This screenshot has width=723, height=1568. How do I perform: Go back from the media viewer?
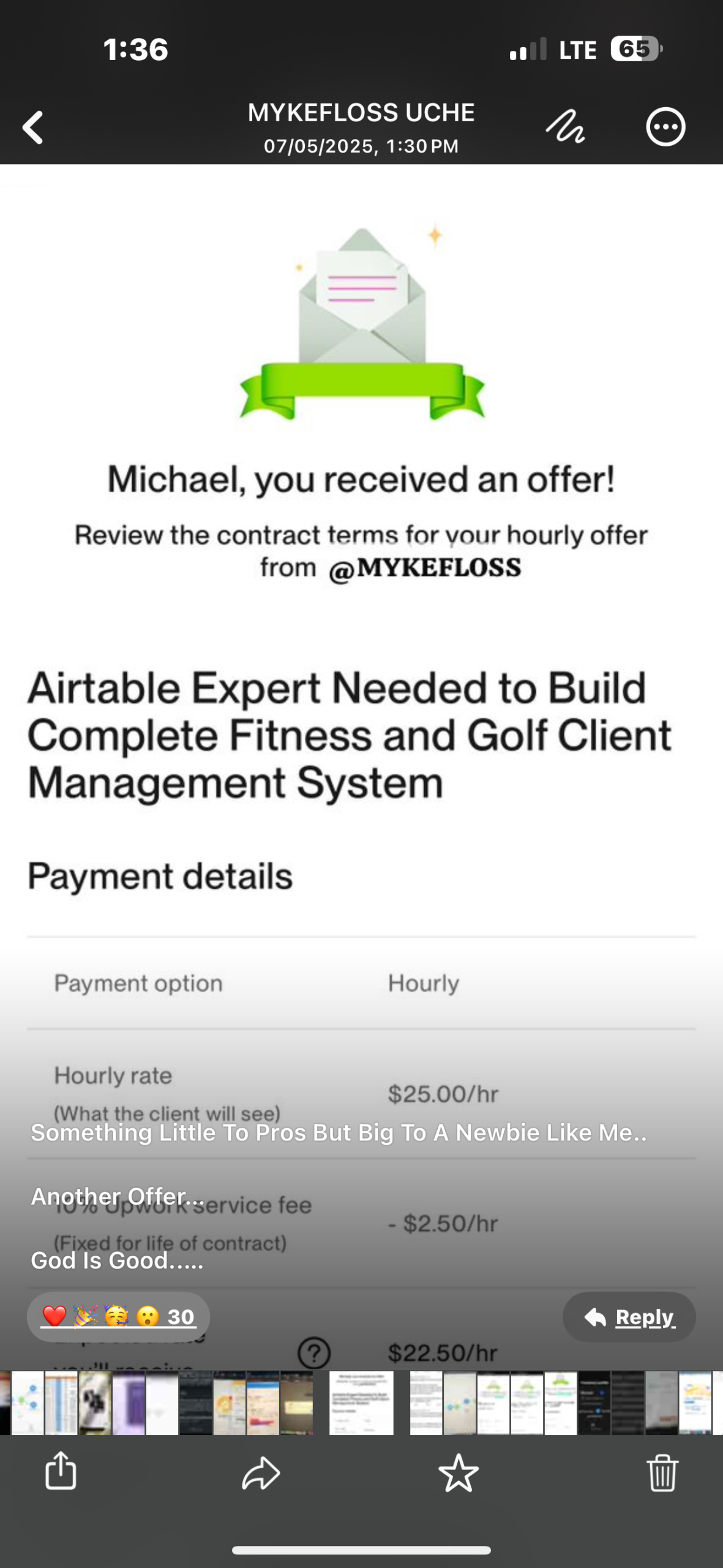click(33, 127)
